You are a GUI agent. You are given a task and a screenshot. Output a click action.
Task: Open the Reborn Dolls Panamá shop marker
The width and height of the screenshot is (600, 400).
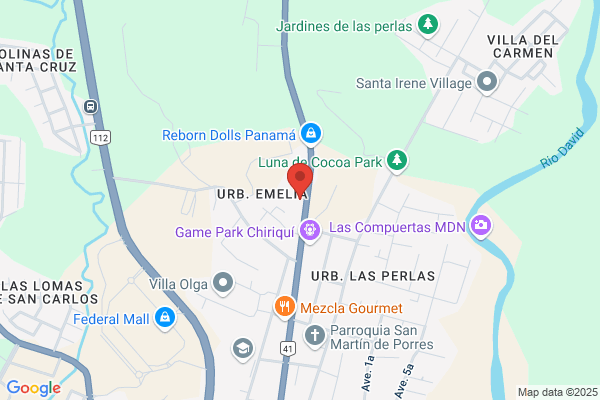311,134
